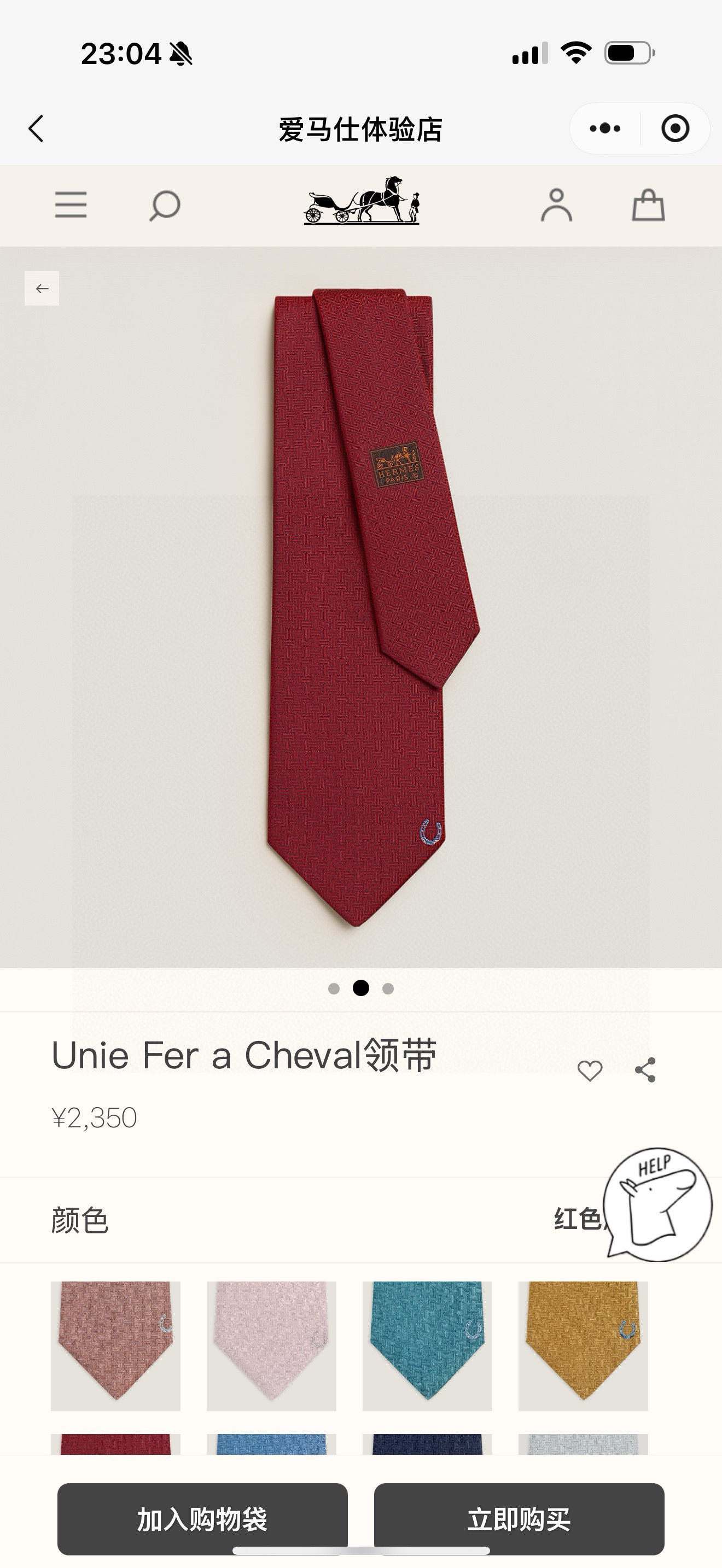The height and width of the screenshot is (1568, 722).
Task: Open the WeChat mini-program more options menu
Action: (x=604, y=128)
